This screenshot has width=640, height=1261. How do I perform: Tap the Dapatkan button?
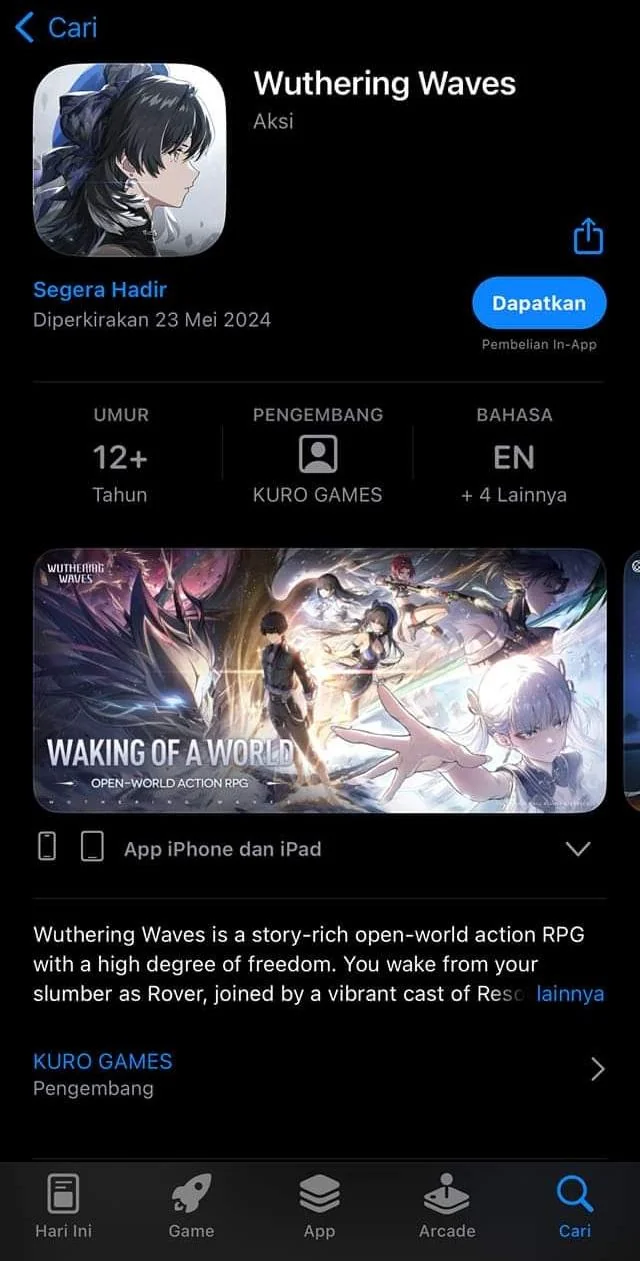[539, 303]
